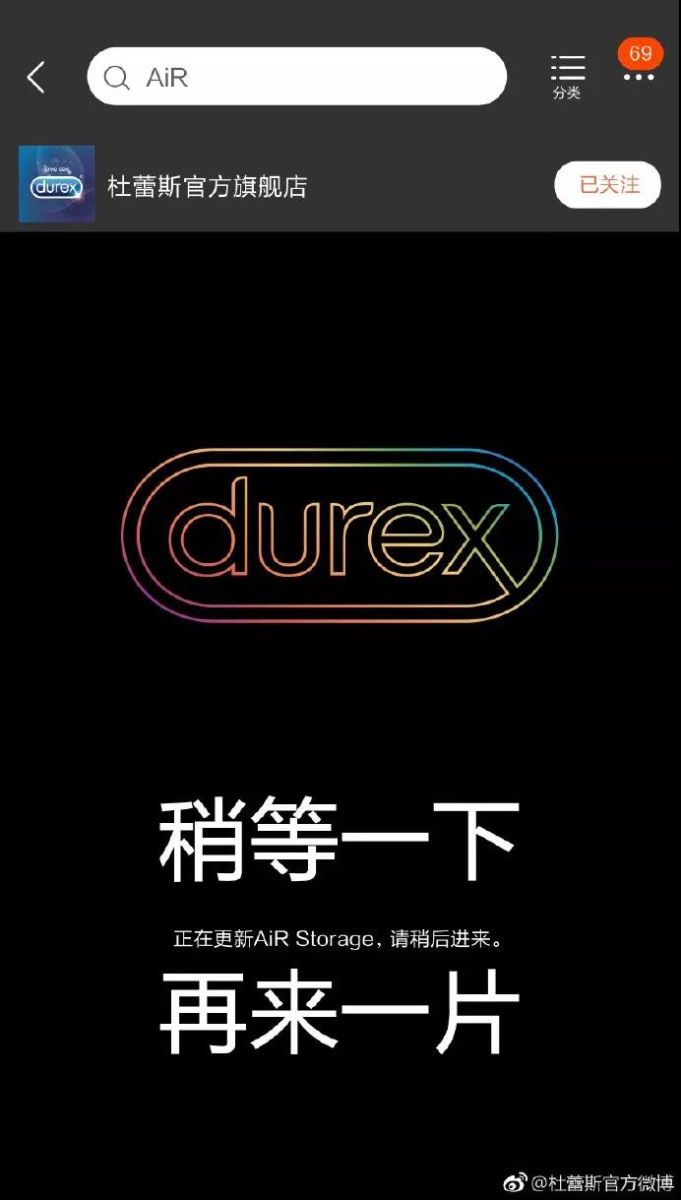Tap the search box showing AiR
681x1200 pixels.
tap(296, 77)
